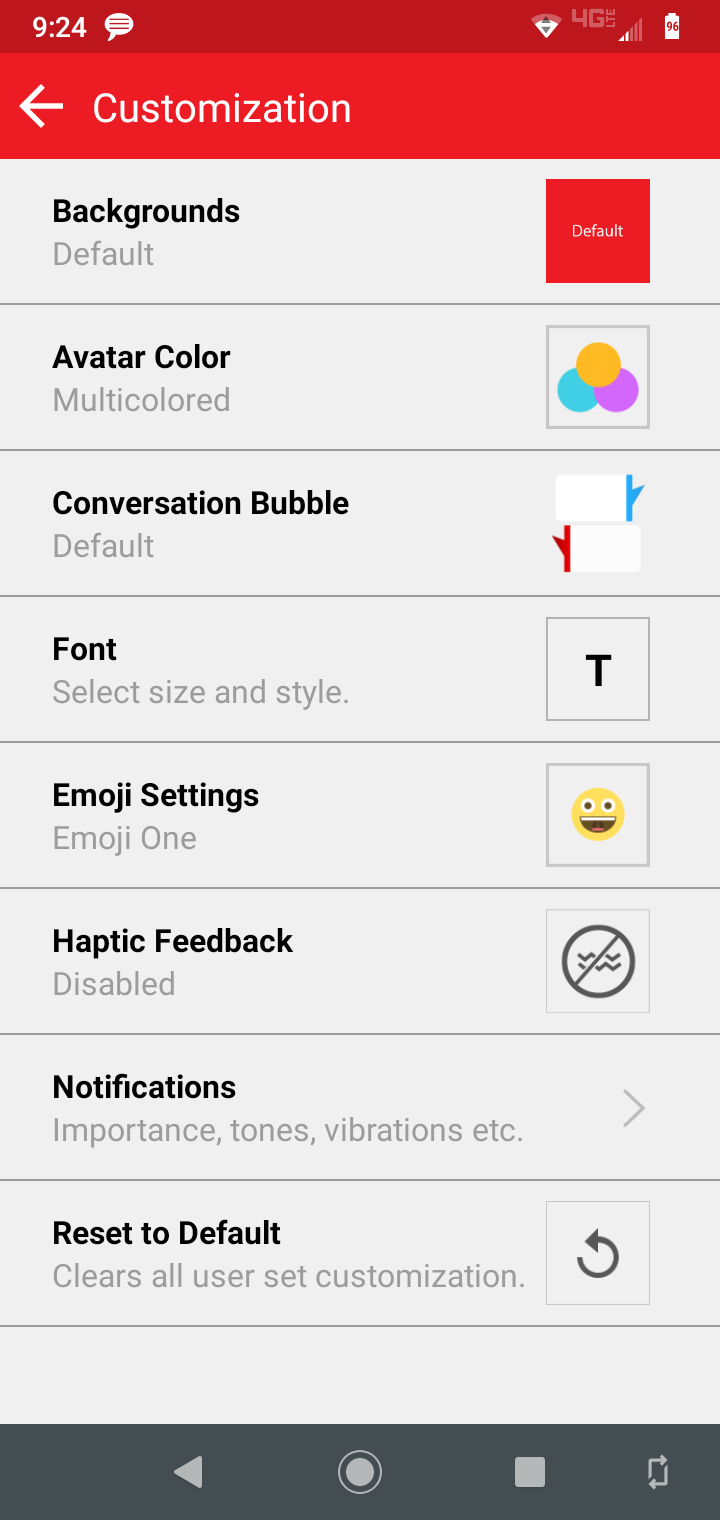Open Notifications settings row
720x1520 pixels.
point(360,1107)
